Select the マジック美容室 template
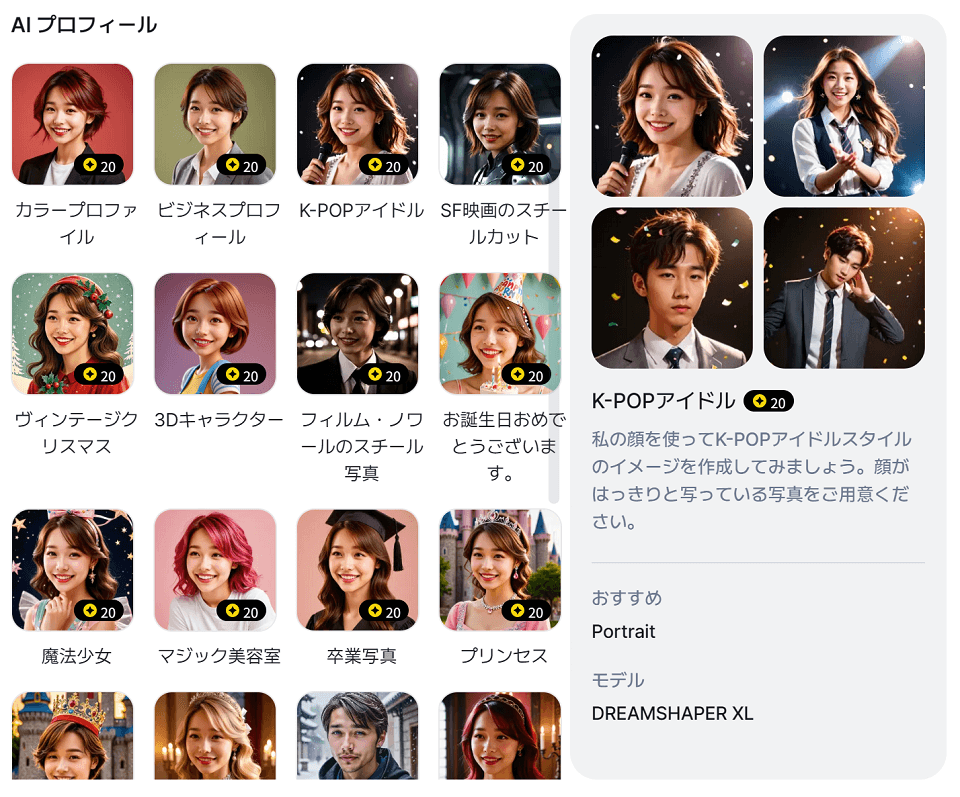Viewport: 960px width, 797px height. pos(215,570)
